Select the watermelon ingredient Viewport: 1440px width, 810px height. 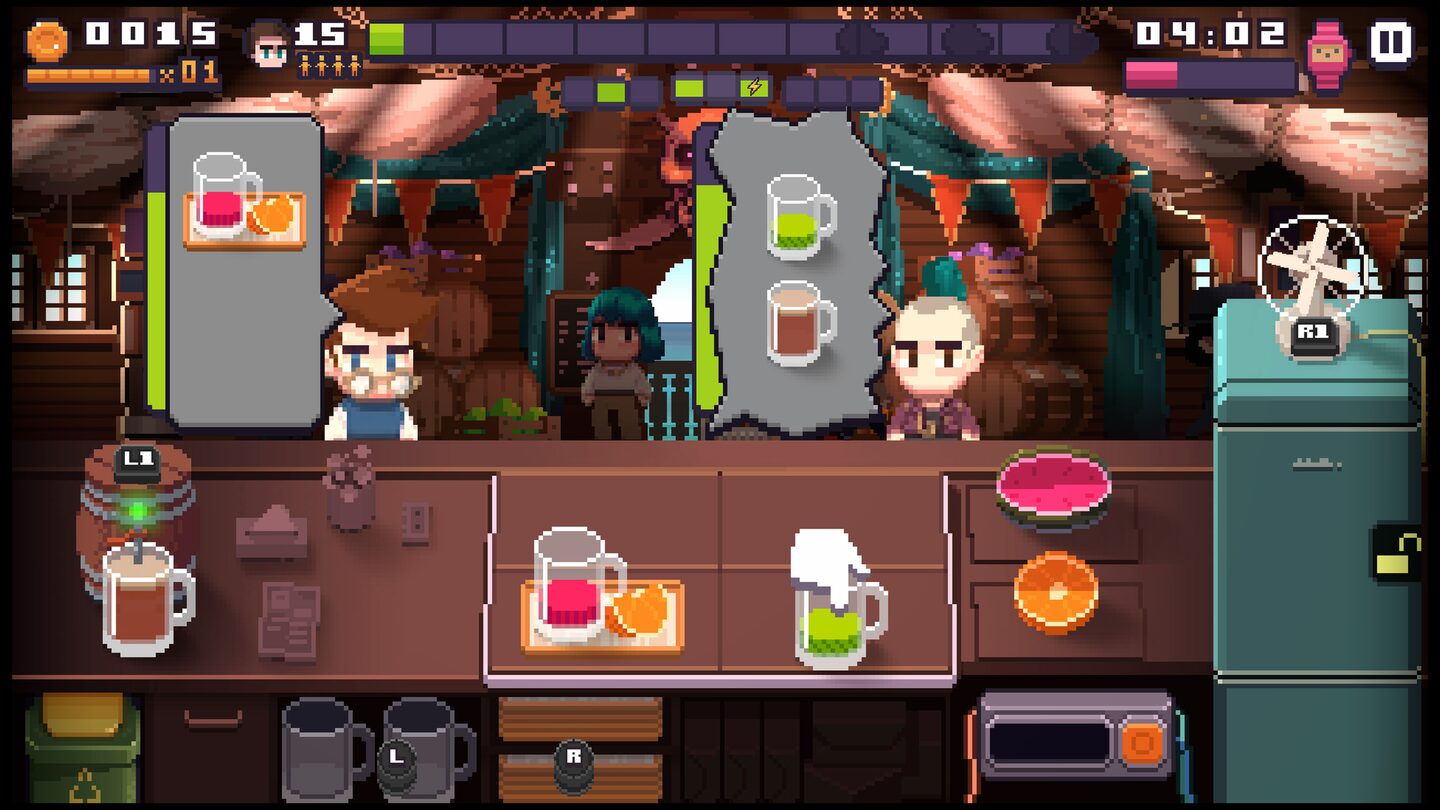[x=1053, y=487]
